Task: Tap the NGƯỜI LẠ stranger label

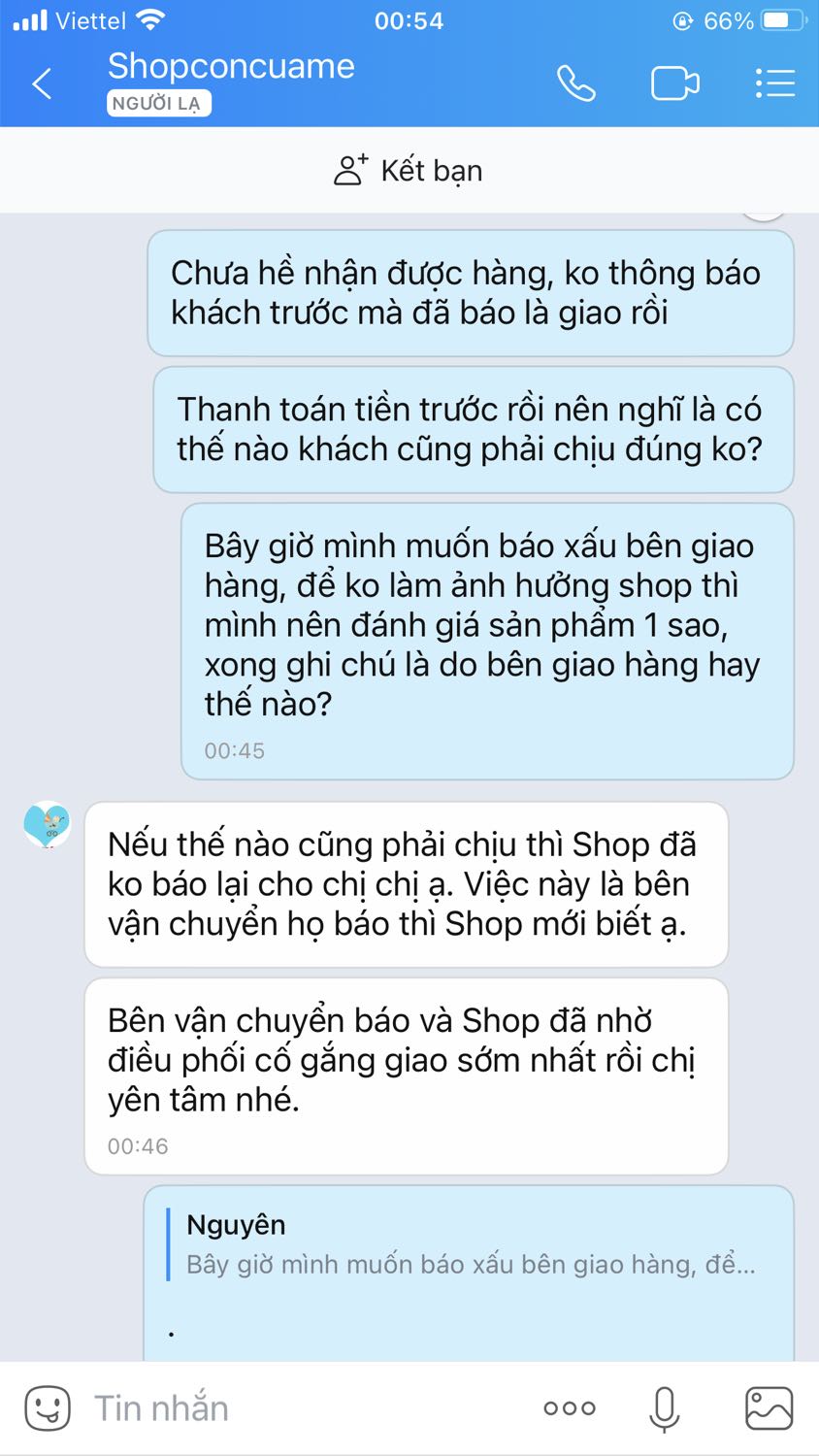Action: pos(158,105)
